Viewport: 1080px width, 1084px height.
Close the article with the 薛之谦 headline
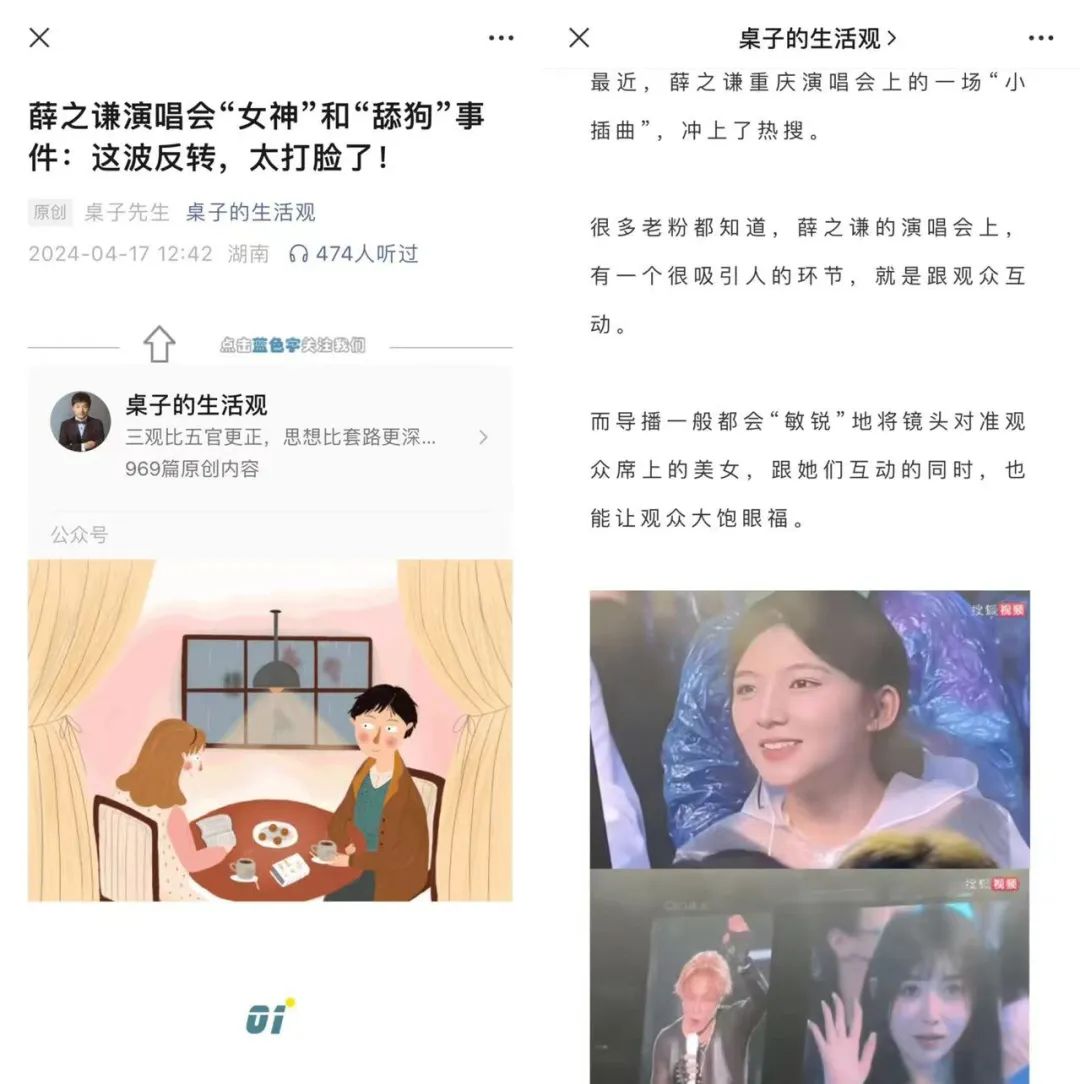click(39, 38)
